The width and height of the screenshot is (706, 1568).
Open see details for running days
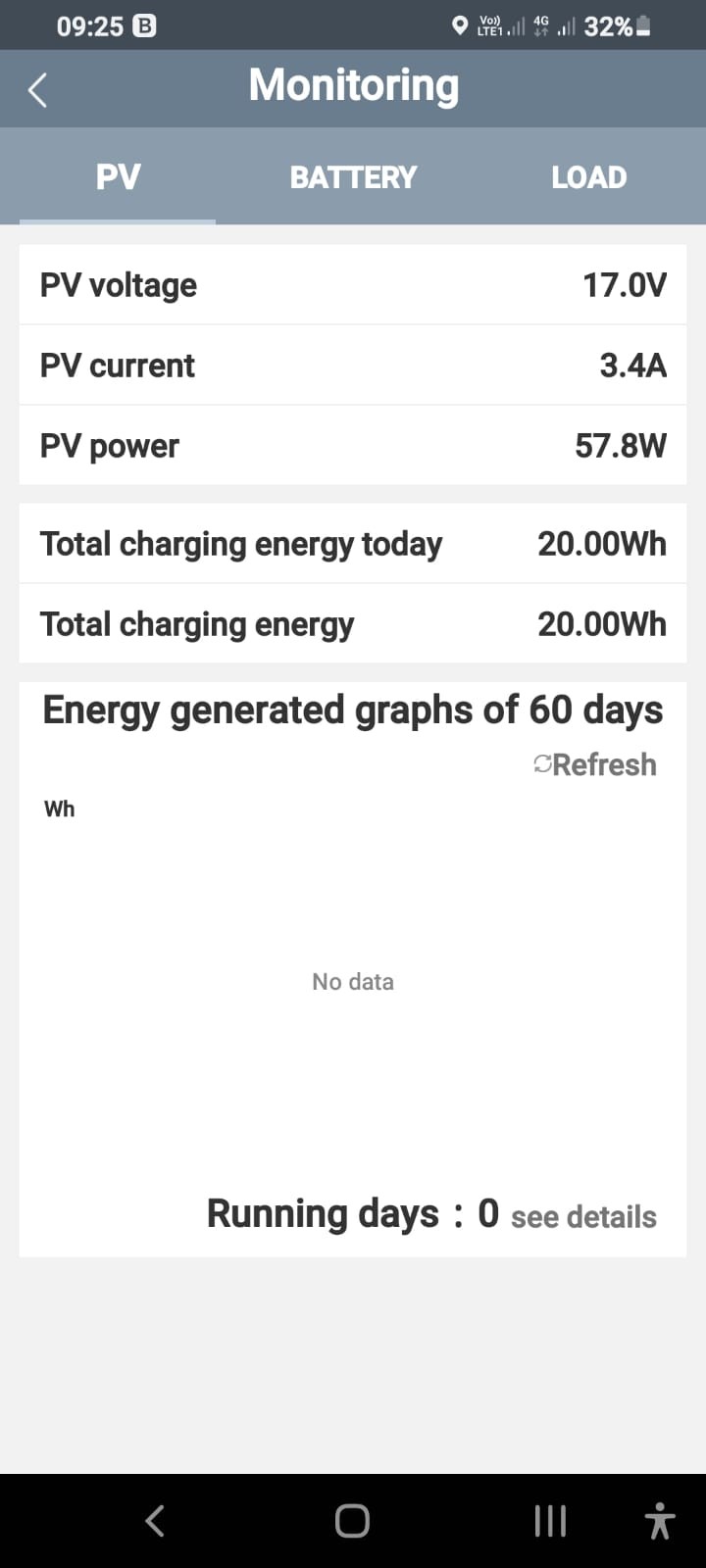click(583, 1217)
